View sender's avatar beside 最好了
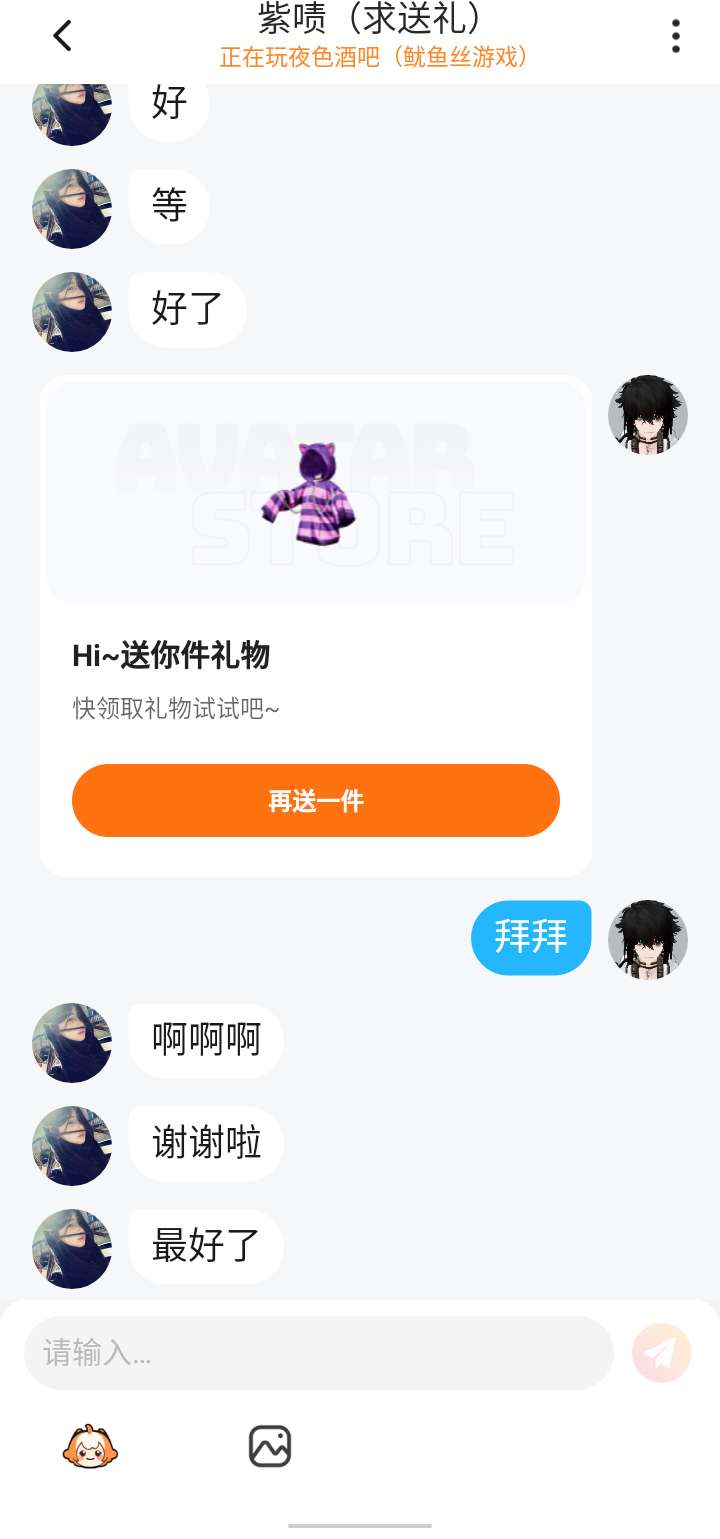Viewport: 720px width, 1539px height. coord(72,1248)
